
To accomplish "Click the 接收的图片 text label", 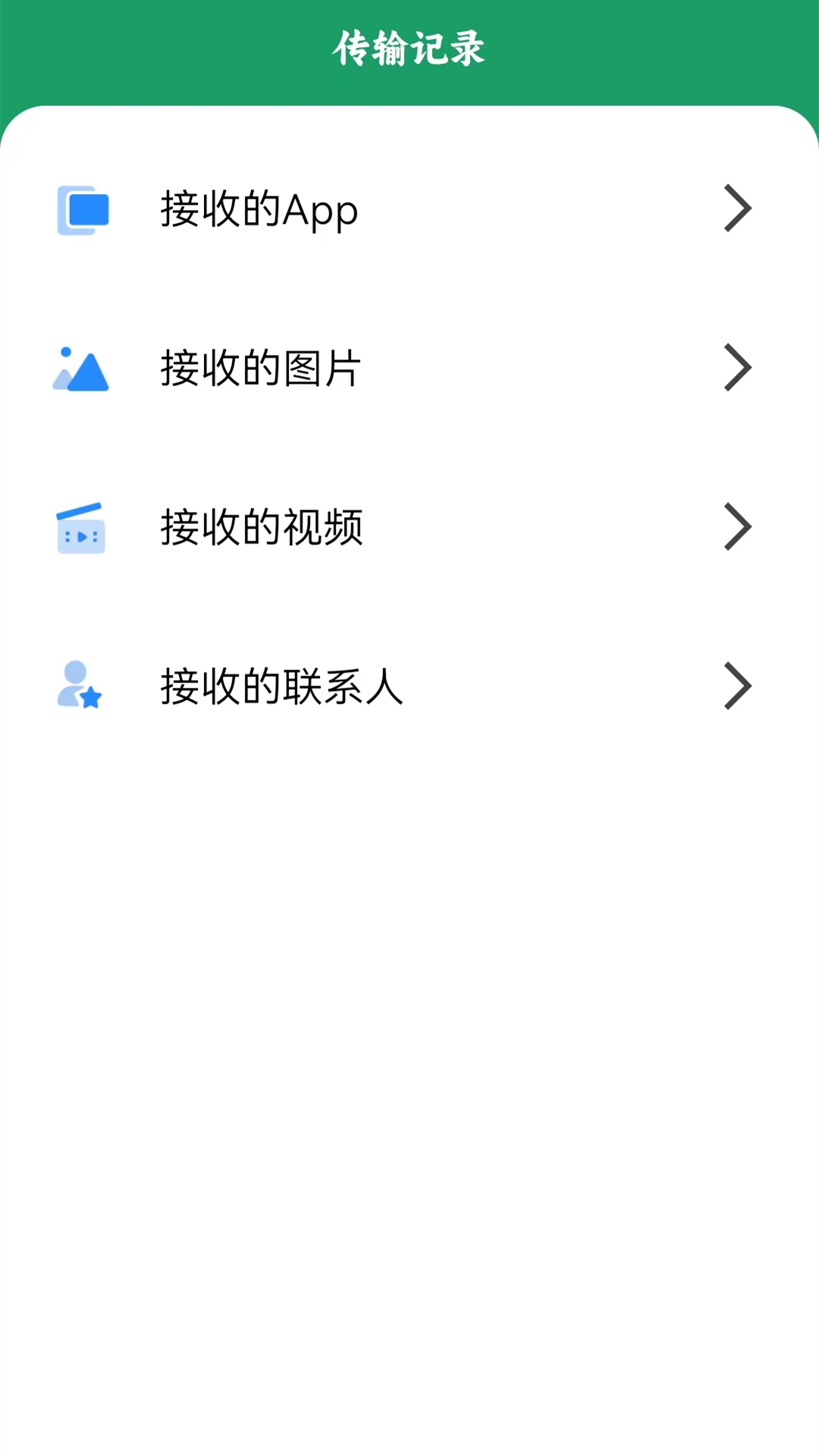I will tap(260, 369).
